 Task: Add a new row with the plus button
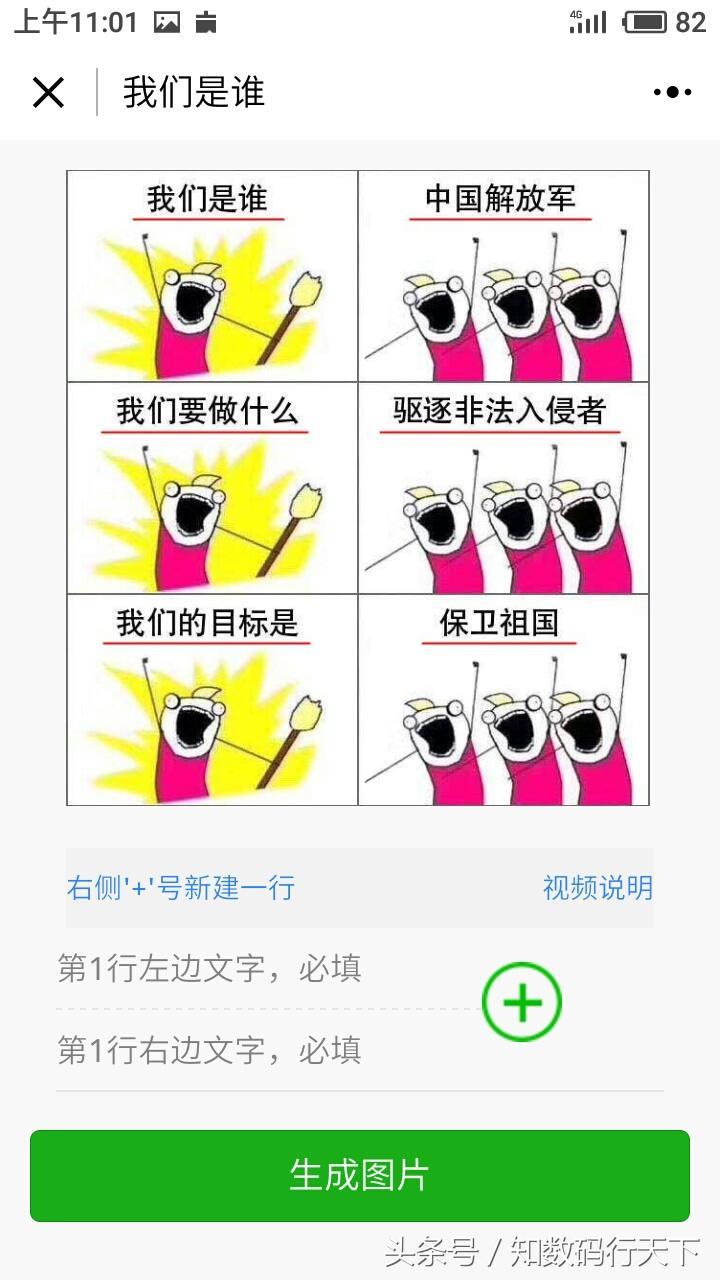coord(522,1002)
